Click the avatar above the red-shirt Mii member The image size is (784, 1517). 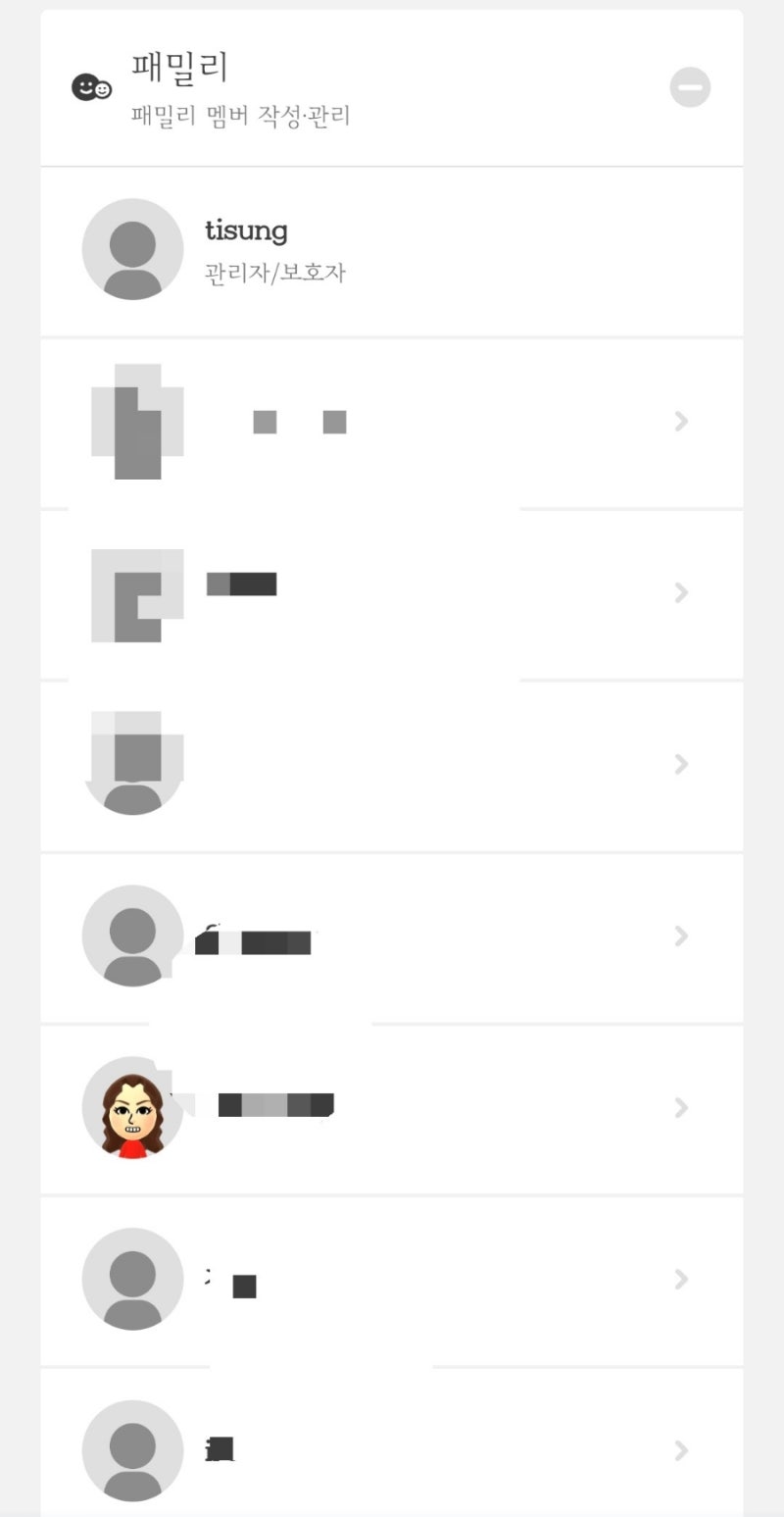pos(132,936)
